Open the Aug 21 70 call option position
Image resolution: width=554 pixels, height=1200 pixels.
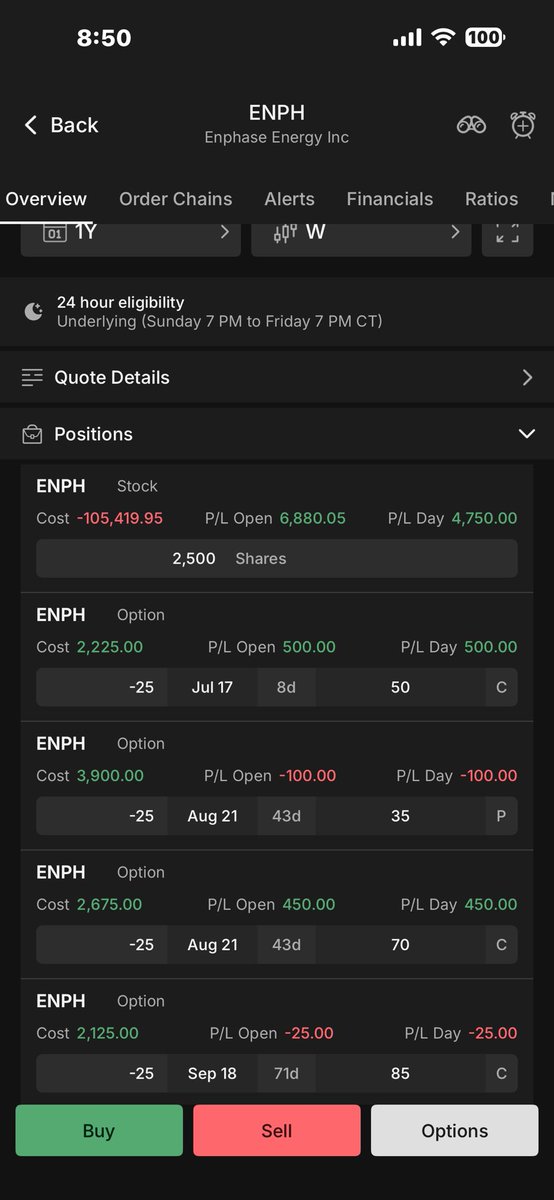277,915
